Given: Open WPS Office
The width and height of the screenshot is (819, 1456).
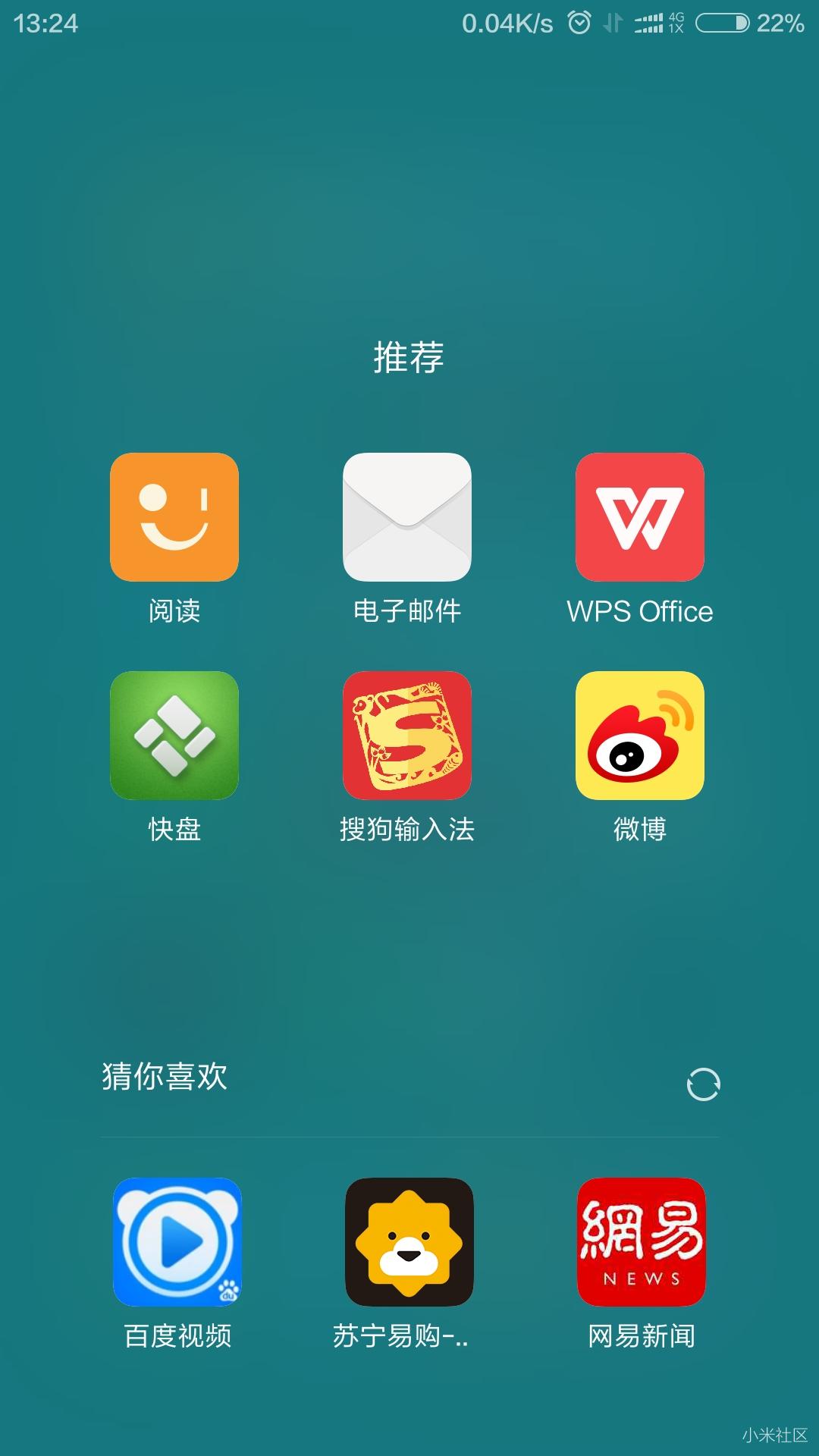Looking at the screenshot, I should pos(641,518).
